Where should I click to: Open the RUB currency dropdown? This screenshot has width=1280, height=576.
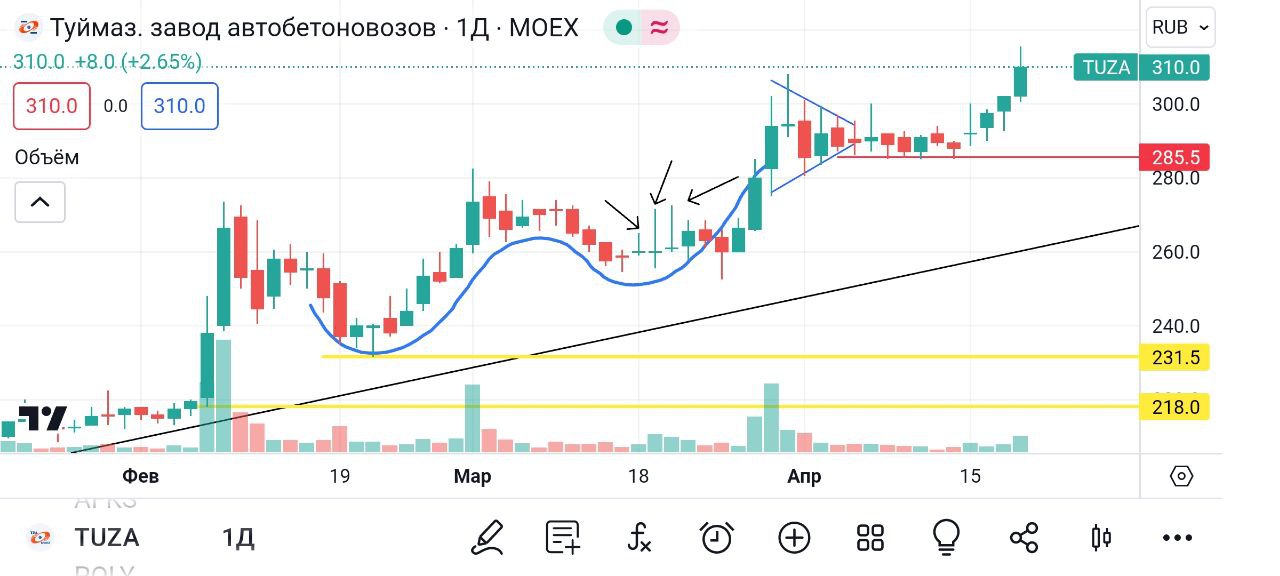click(1181, 28)
